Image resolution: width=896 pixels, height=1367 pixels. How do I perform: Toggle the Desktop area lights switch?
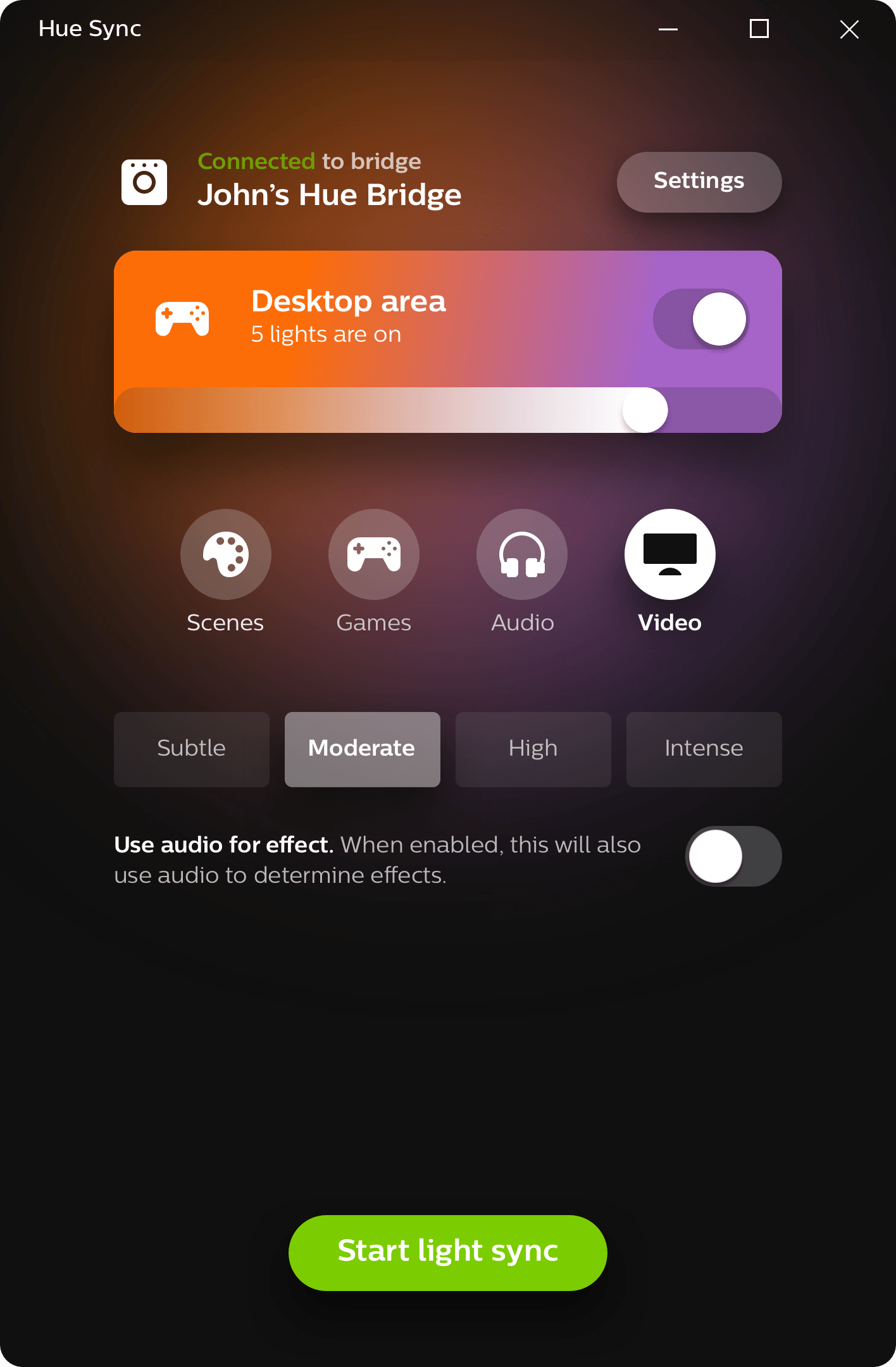pyautogui.click(x=700, y=319)
